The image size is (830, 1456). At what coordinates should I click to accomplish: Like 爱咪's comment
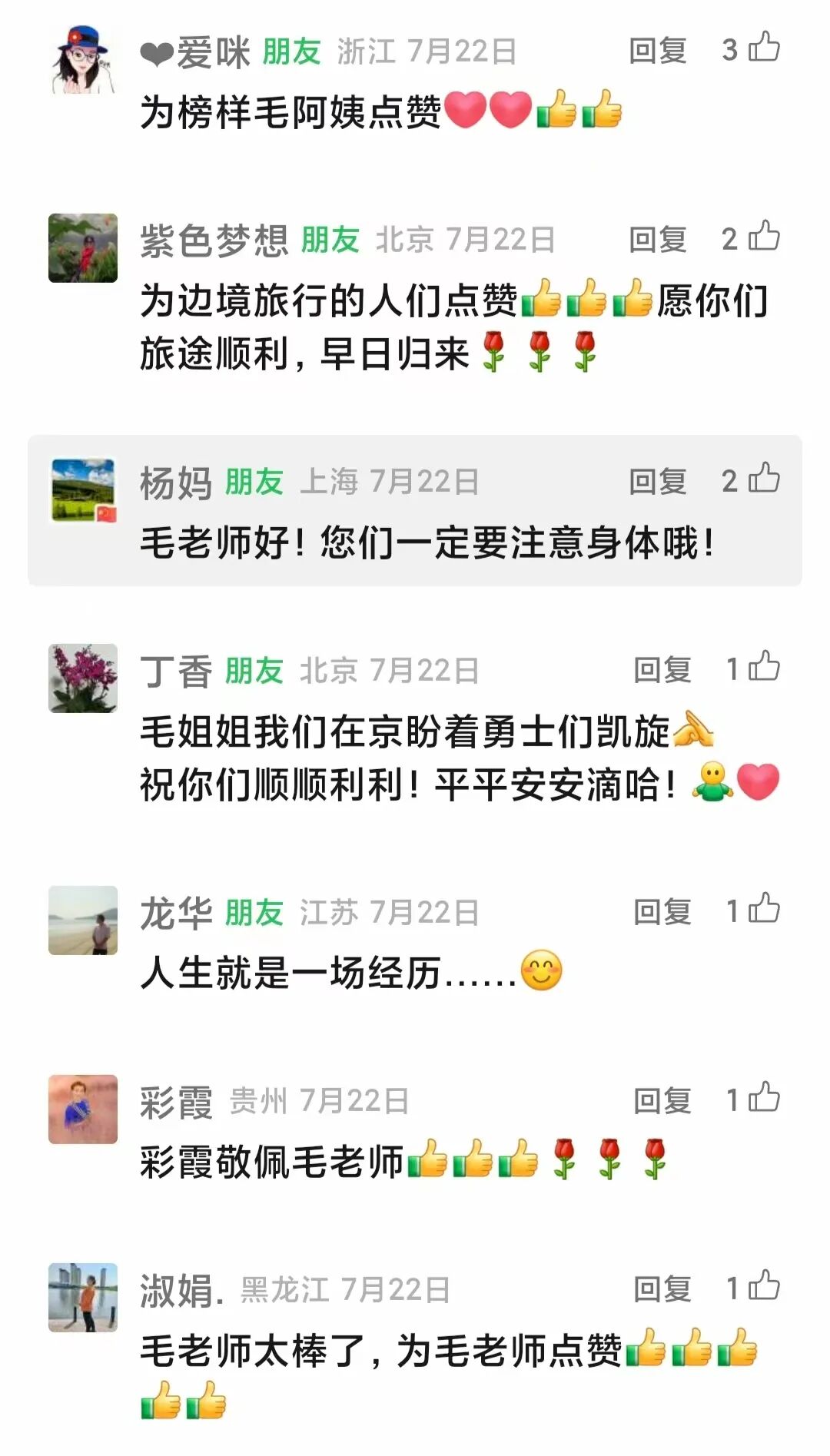(764, 48)
